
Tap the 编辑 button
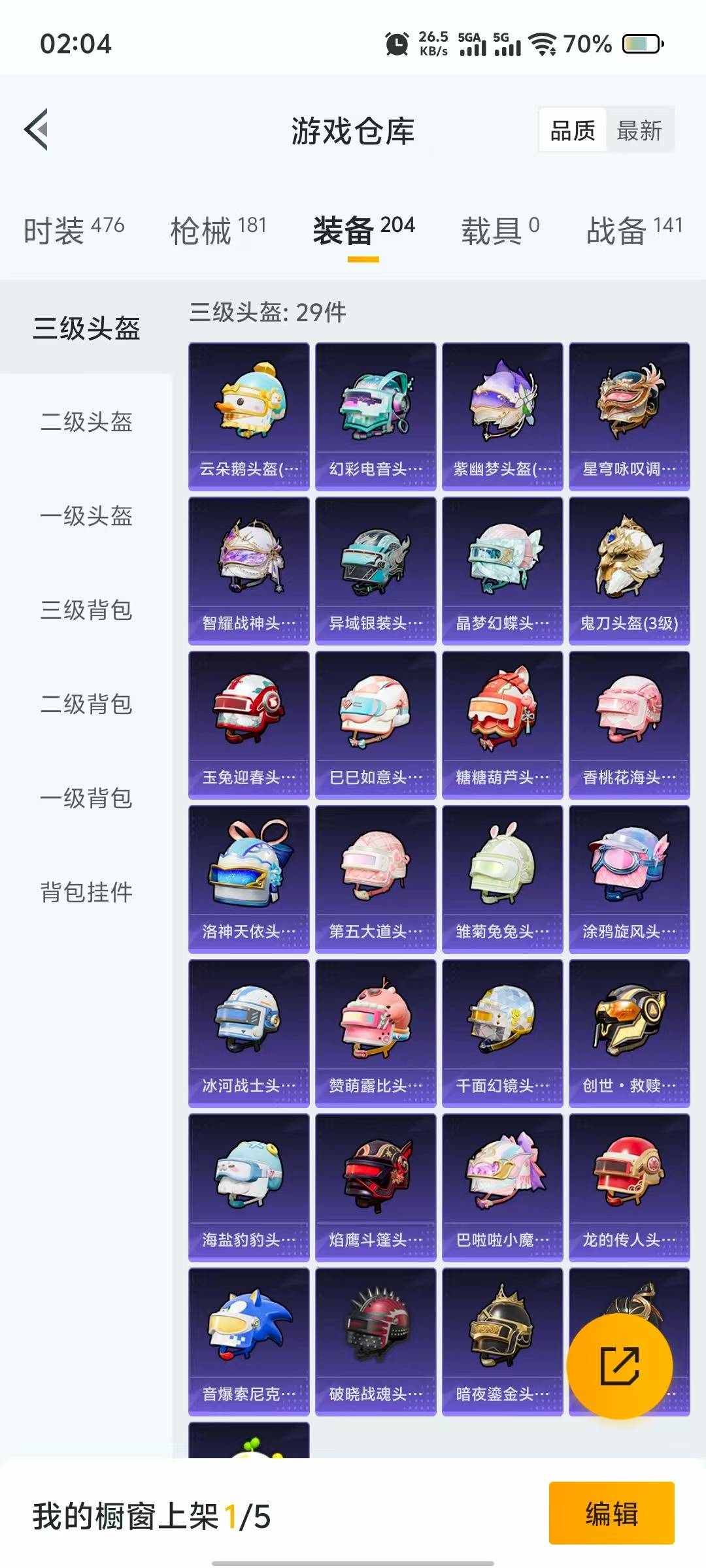pos(611,1512)
